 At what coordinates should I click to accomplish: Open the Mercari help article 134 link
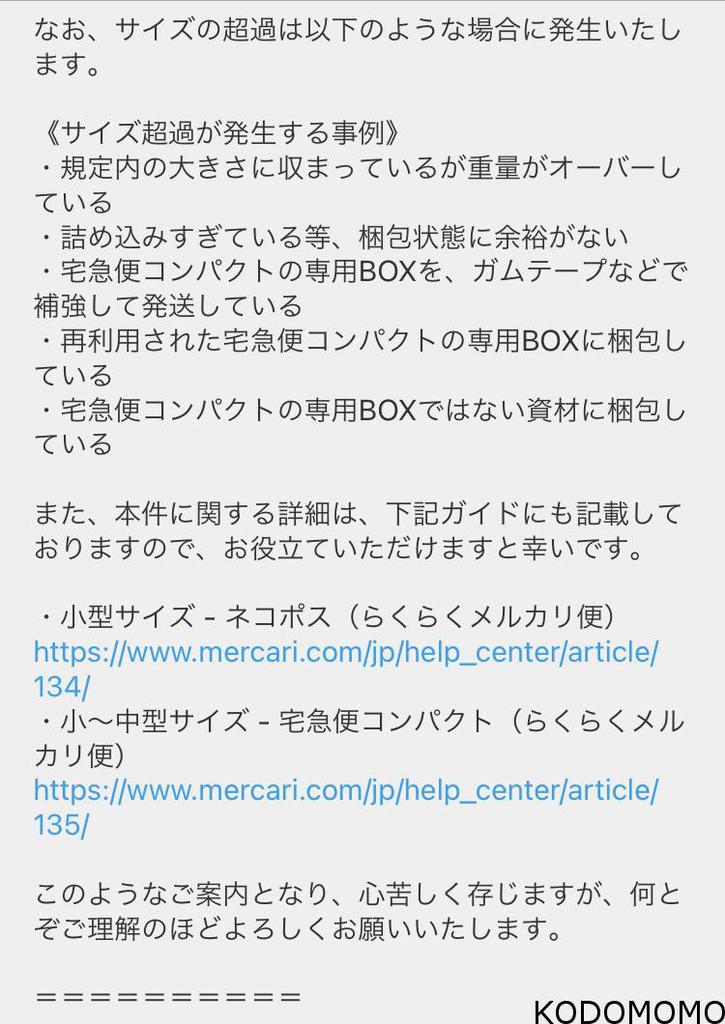click(345, 653)
